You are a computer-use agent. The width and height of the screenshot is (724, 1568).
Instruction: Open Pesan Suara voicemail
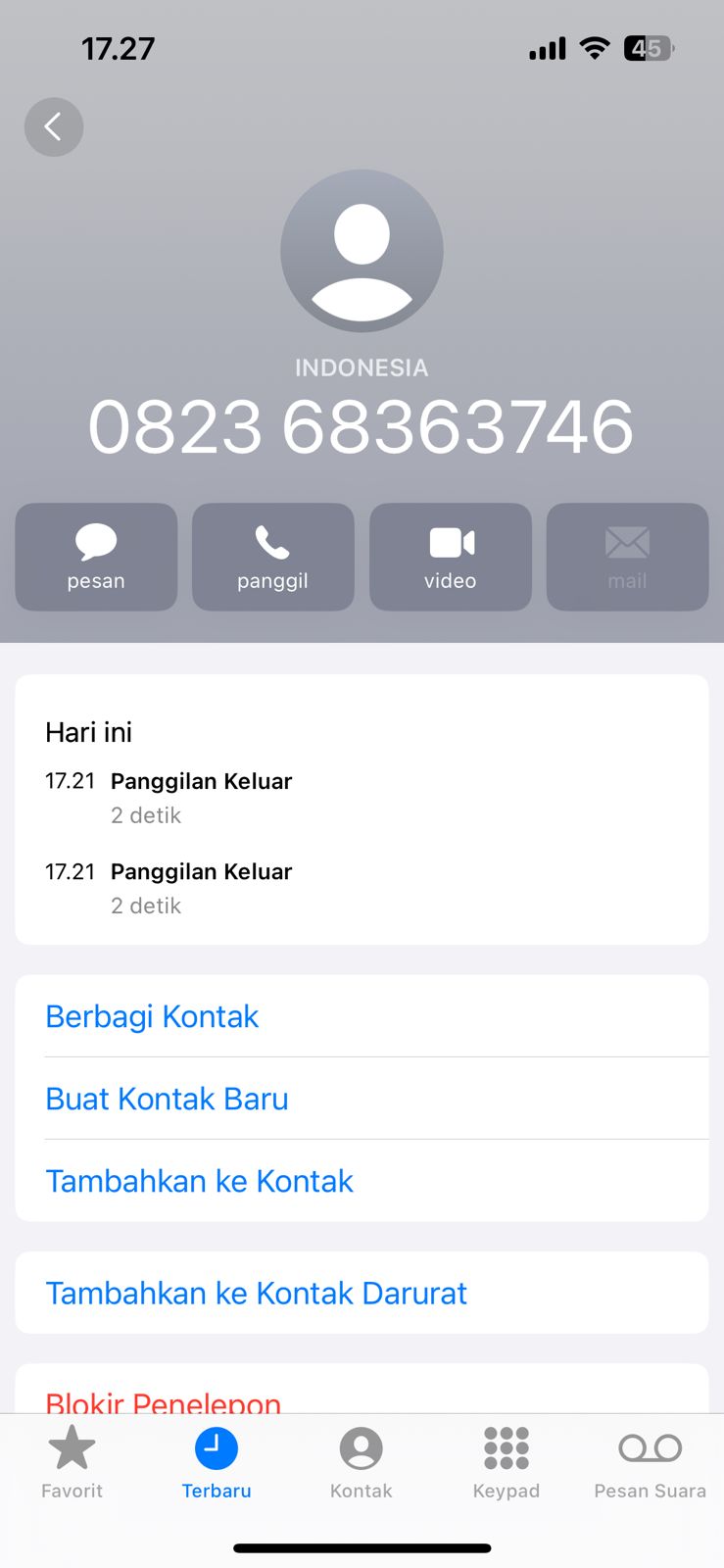[650, 1460]
